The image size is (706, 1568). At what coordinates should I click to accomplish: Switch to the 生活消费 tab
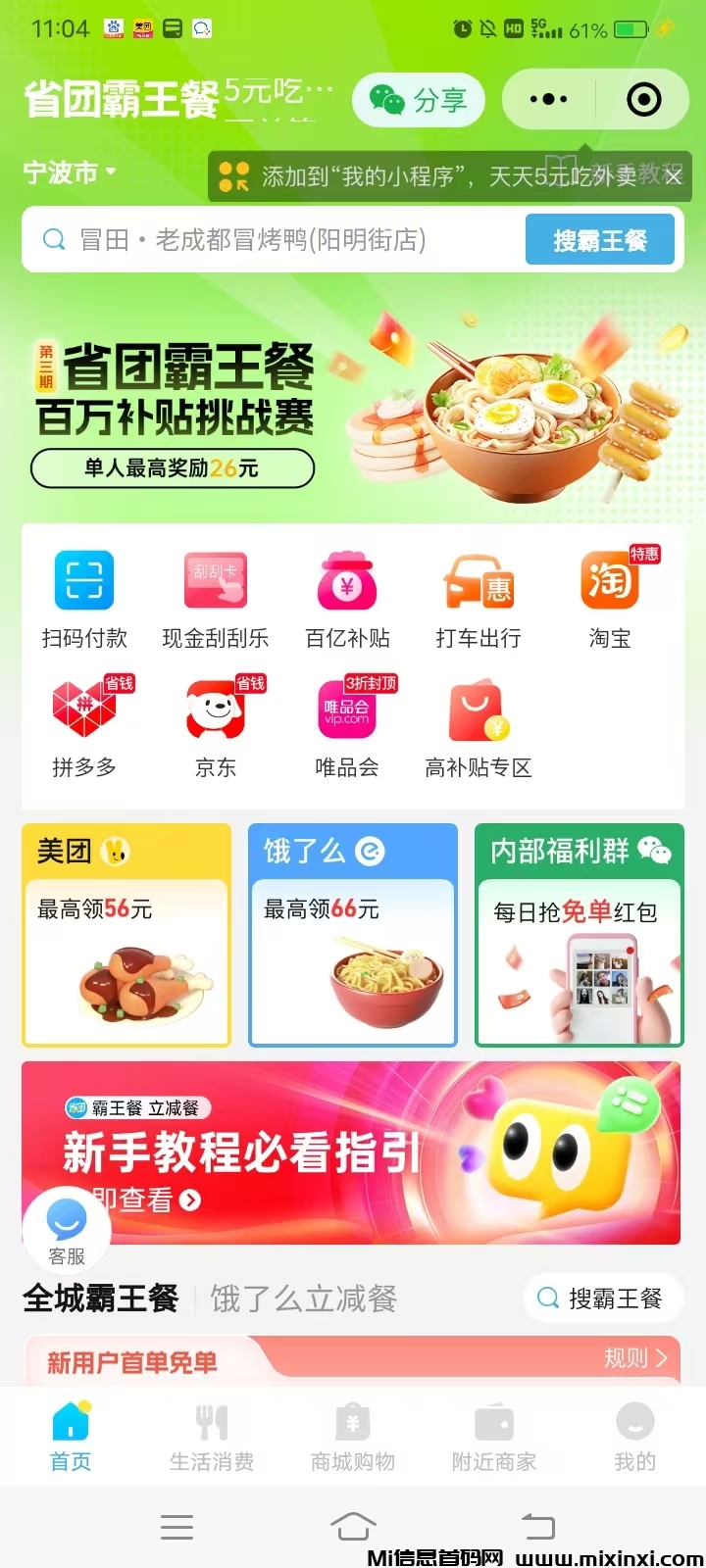click(212, 1434)
